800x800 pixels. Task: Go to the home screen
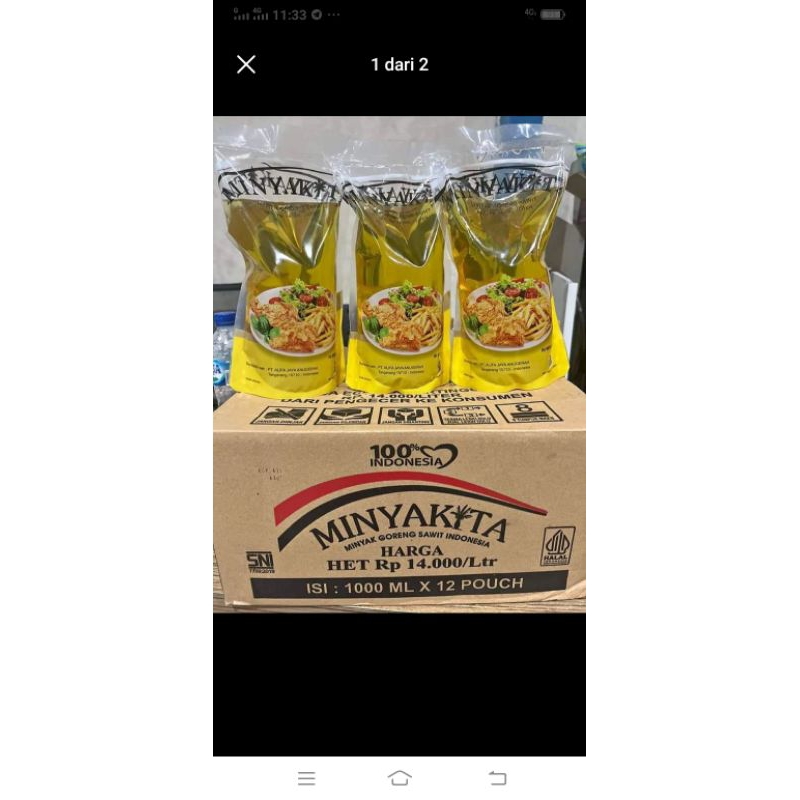pos(399,778)
